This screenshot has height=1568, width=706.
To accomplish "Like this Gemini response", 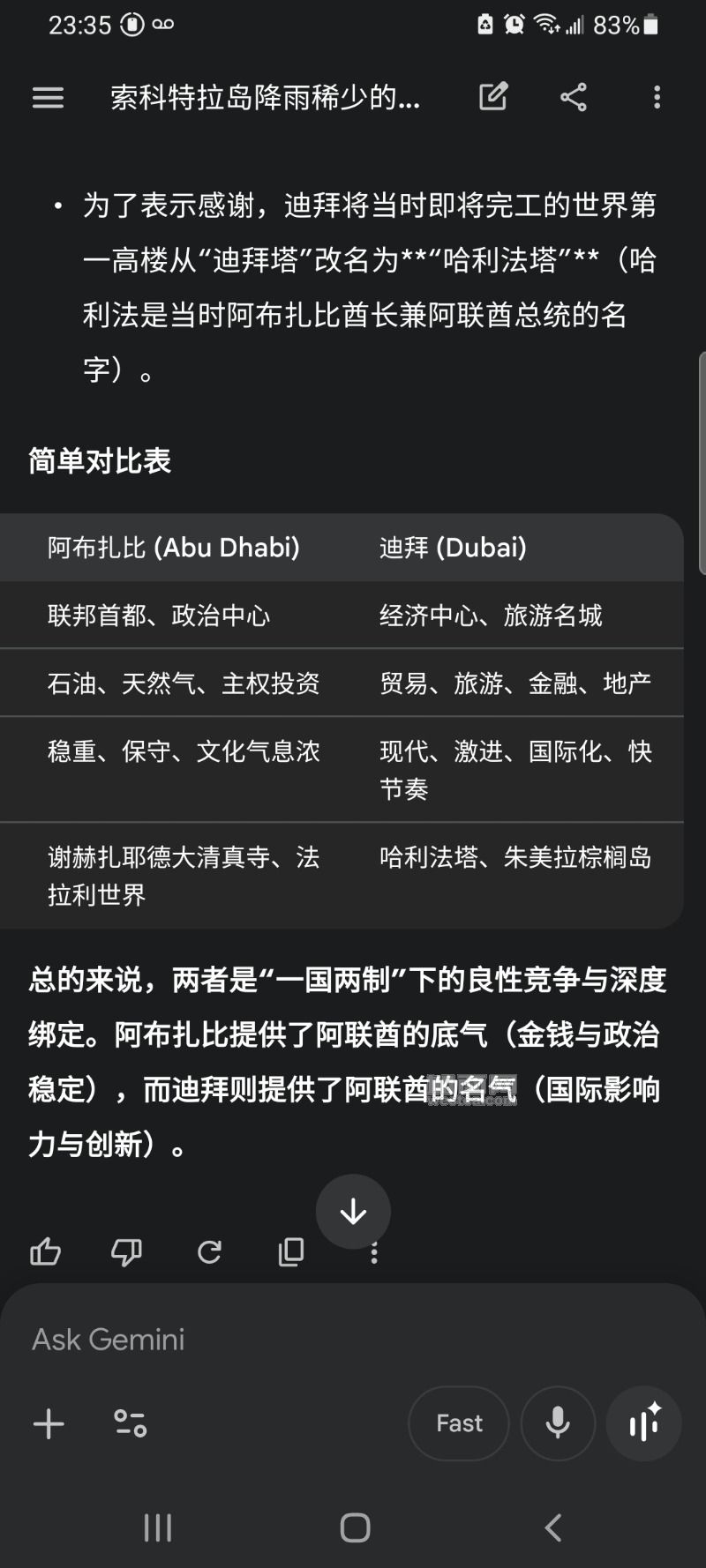I will click(46, 1251).
